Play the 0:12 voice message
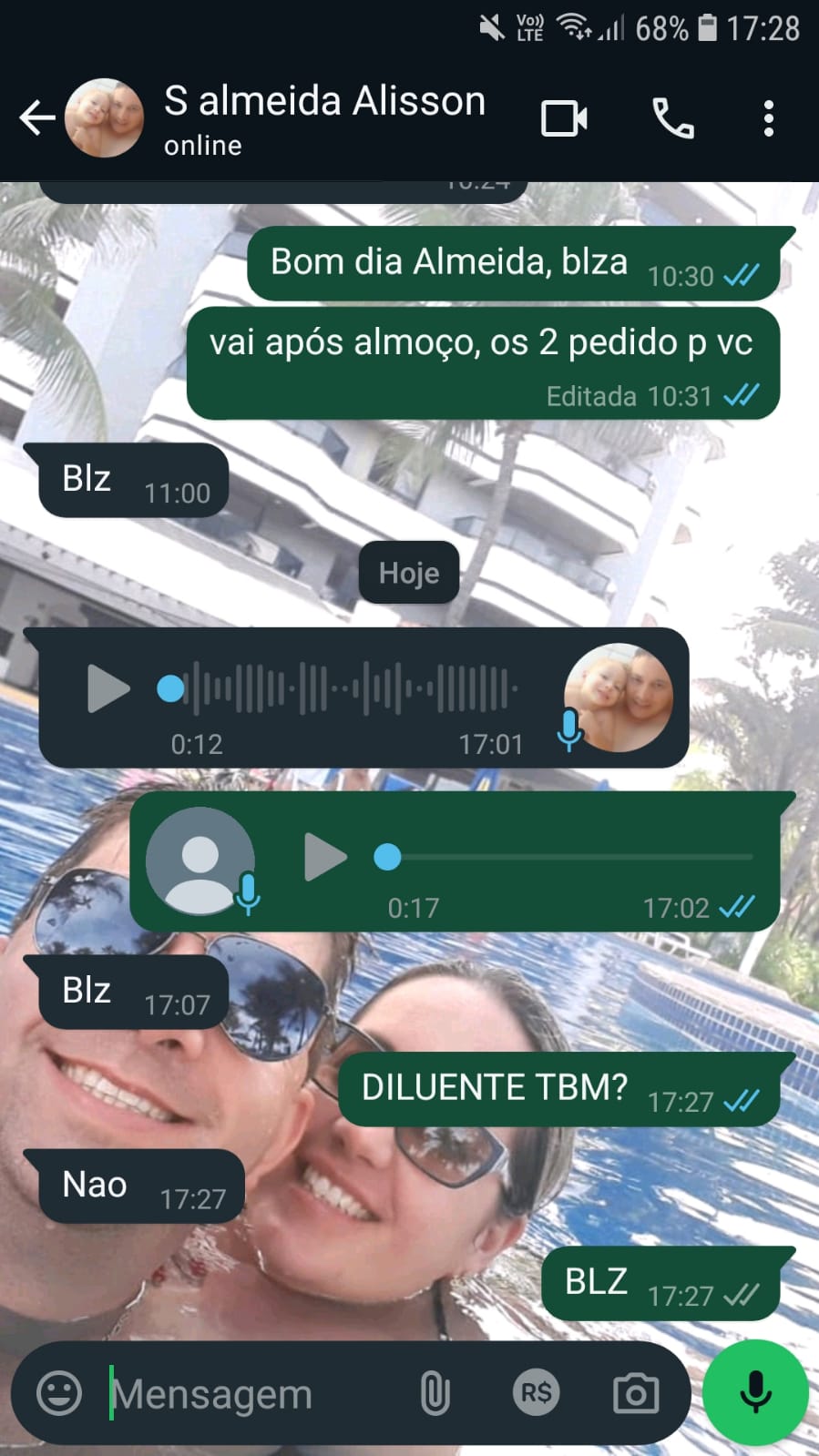Viewport: 819px width, 1456px height. click(108, 688)
